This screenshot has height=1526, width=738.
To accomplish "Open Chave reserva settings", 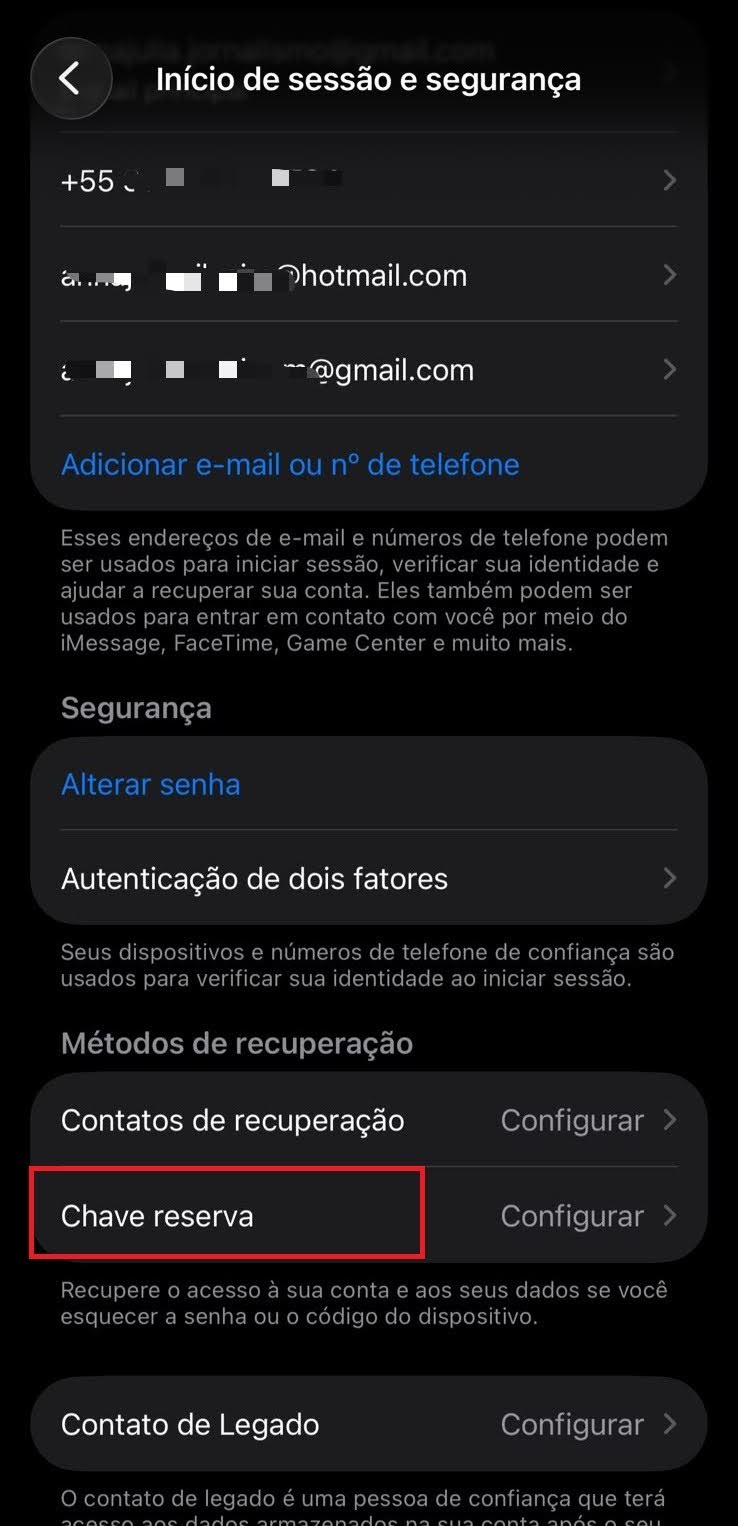I will [369, 1215].
